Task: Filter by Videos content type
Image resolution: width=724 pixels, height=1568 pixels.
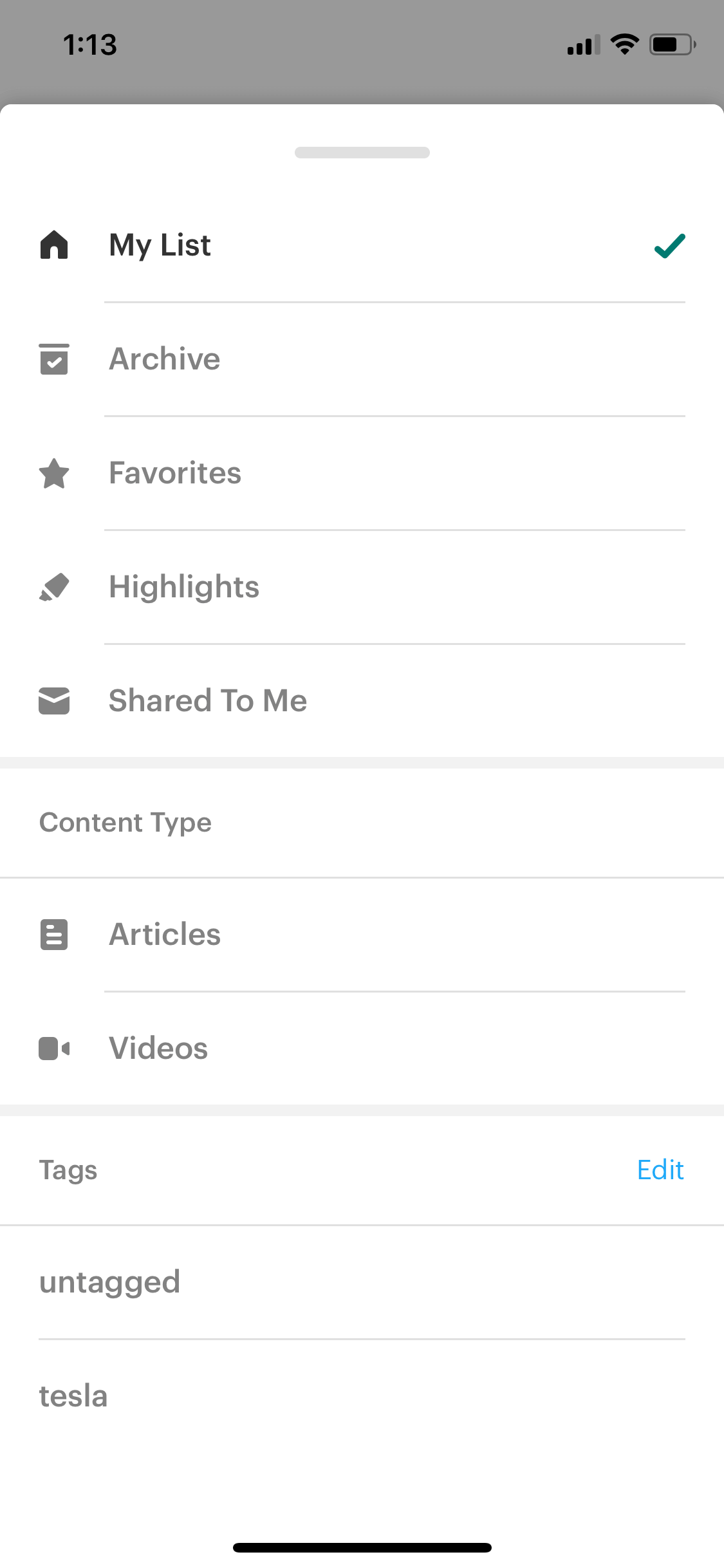Action: click(362, 1049)
